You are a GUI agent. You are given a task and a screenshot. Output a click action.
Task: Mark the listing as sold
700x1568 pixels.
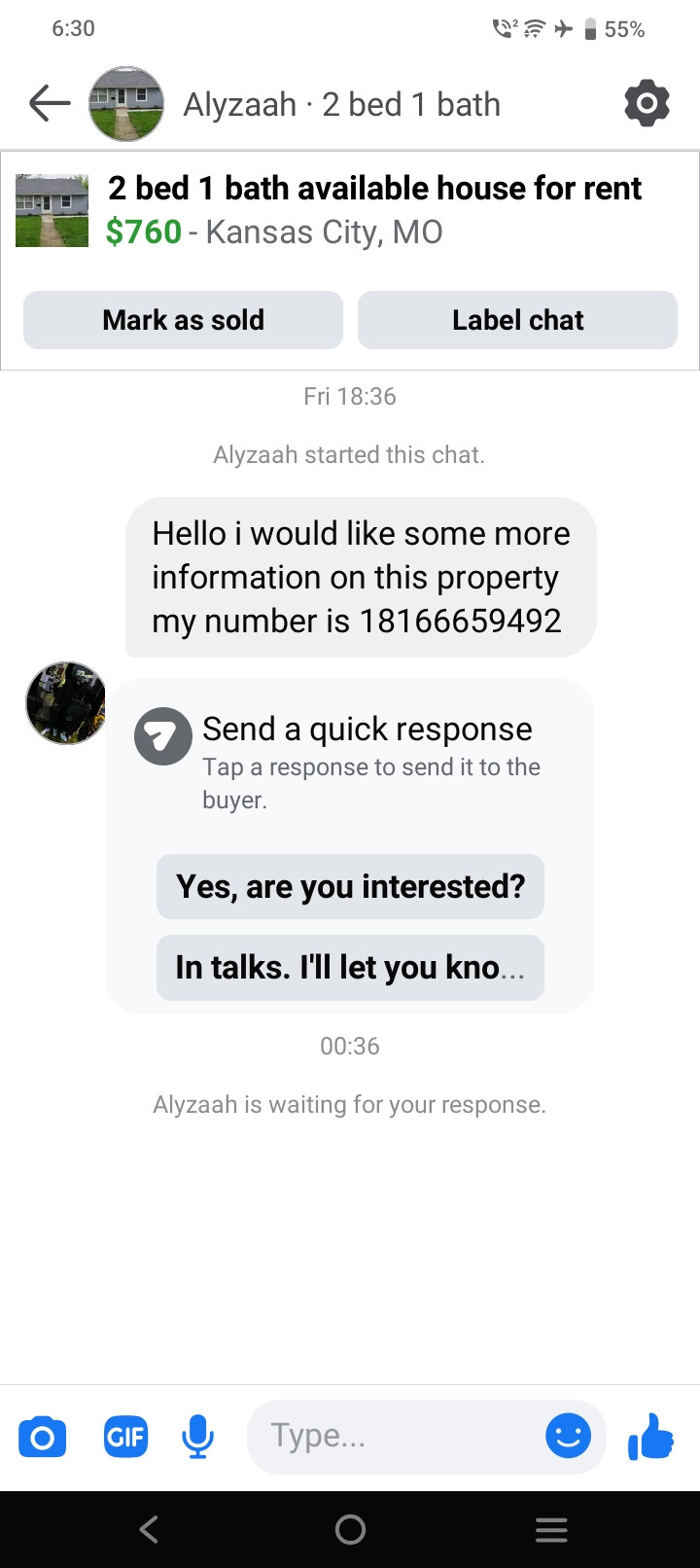coord(183,320)
